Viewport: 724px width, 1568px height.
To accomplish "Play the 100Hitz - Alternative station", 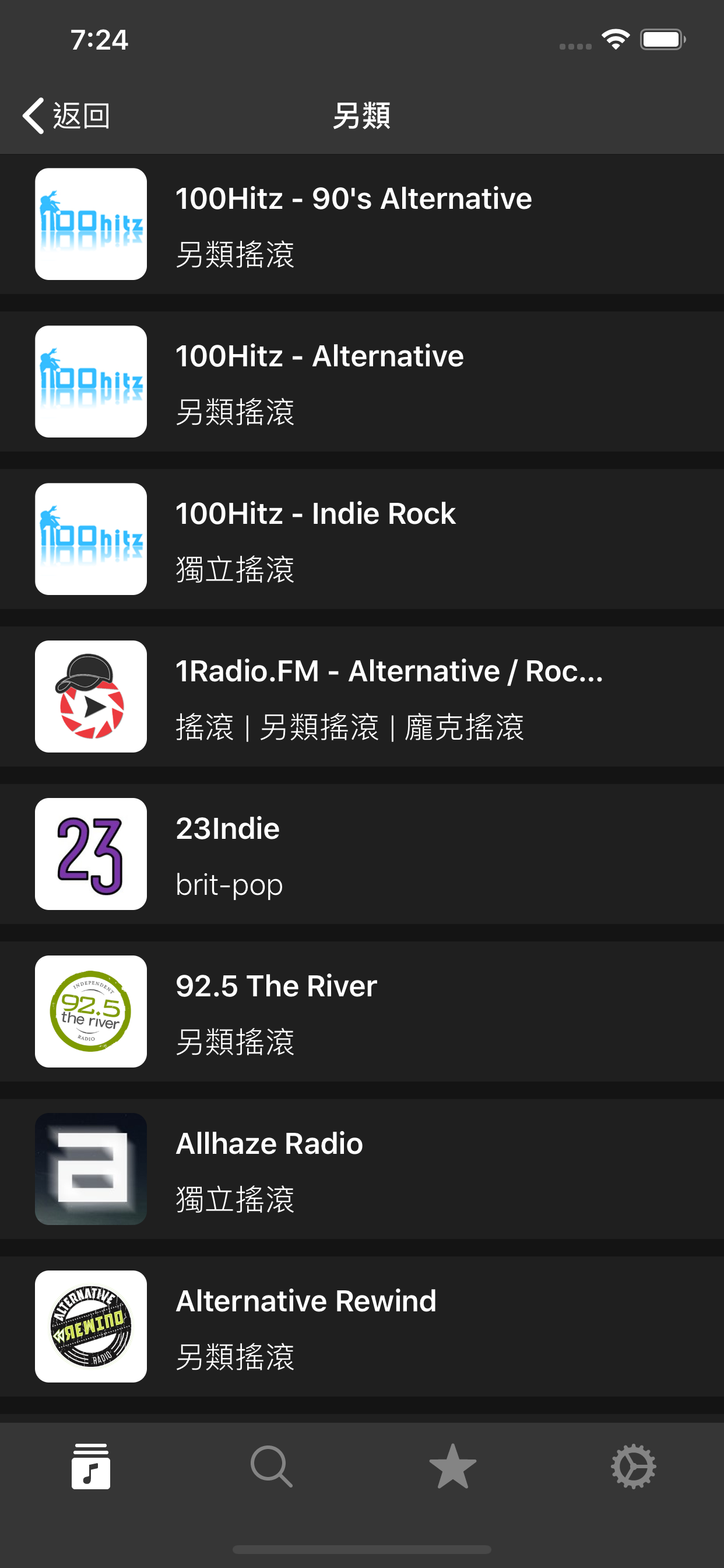I will coord(362,381).
